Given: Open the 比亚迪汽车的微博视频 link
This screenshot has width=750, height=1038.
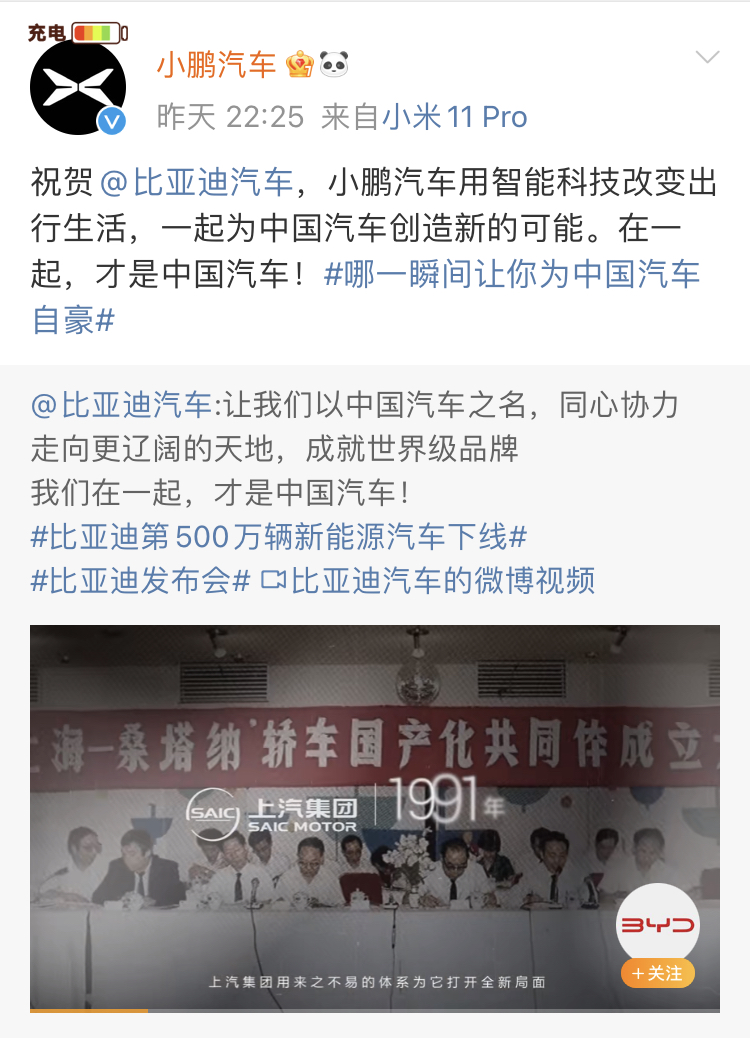Looking at the screenshot, I should [x=429, y=581].
